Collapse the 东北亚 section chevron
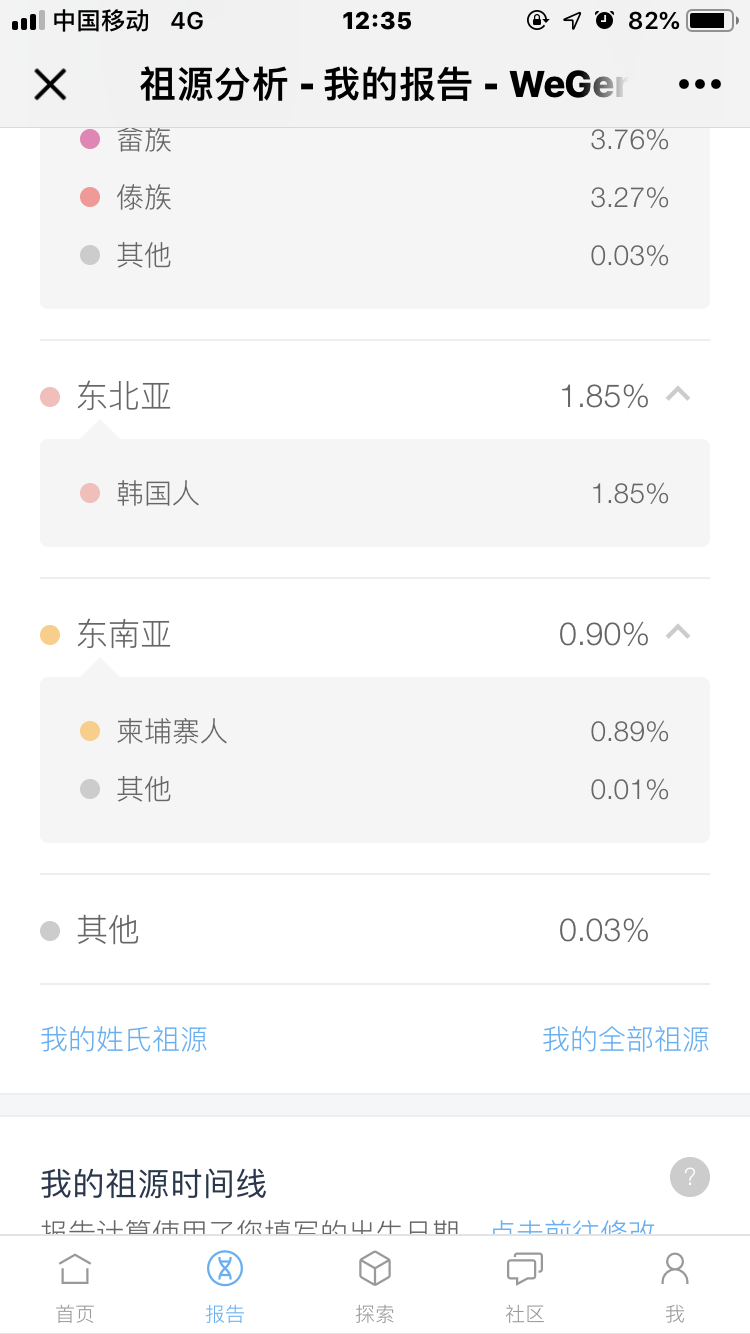The height and width of the screenshot is (1334, 750). (x=678, y=395)
